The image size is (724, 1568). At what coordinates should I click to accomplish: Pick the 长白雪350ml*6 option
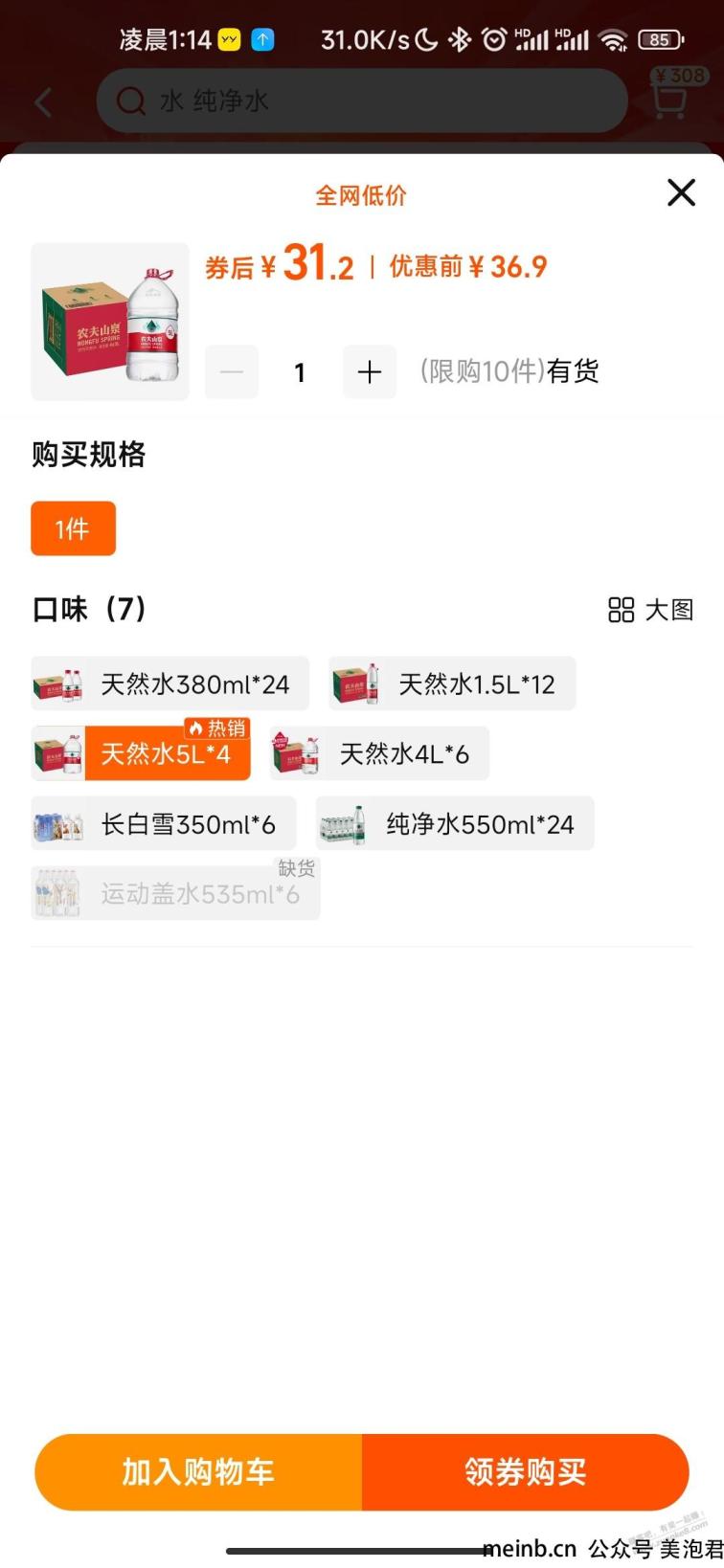click(164, 824)
